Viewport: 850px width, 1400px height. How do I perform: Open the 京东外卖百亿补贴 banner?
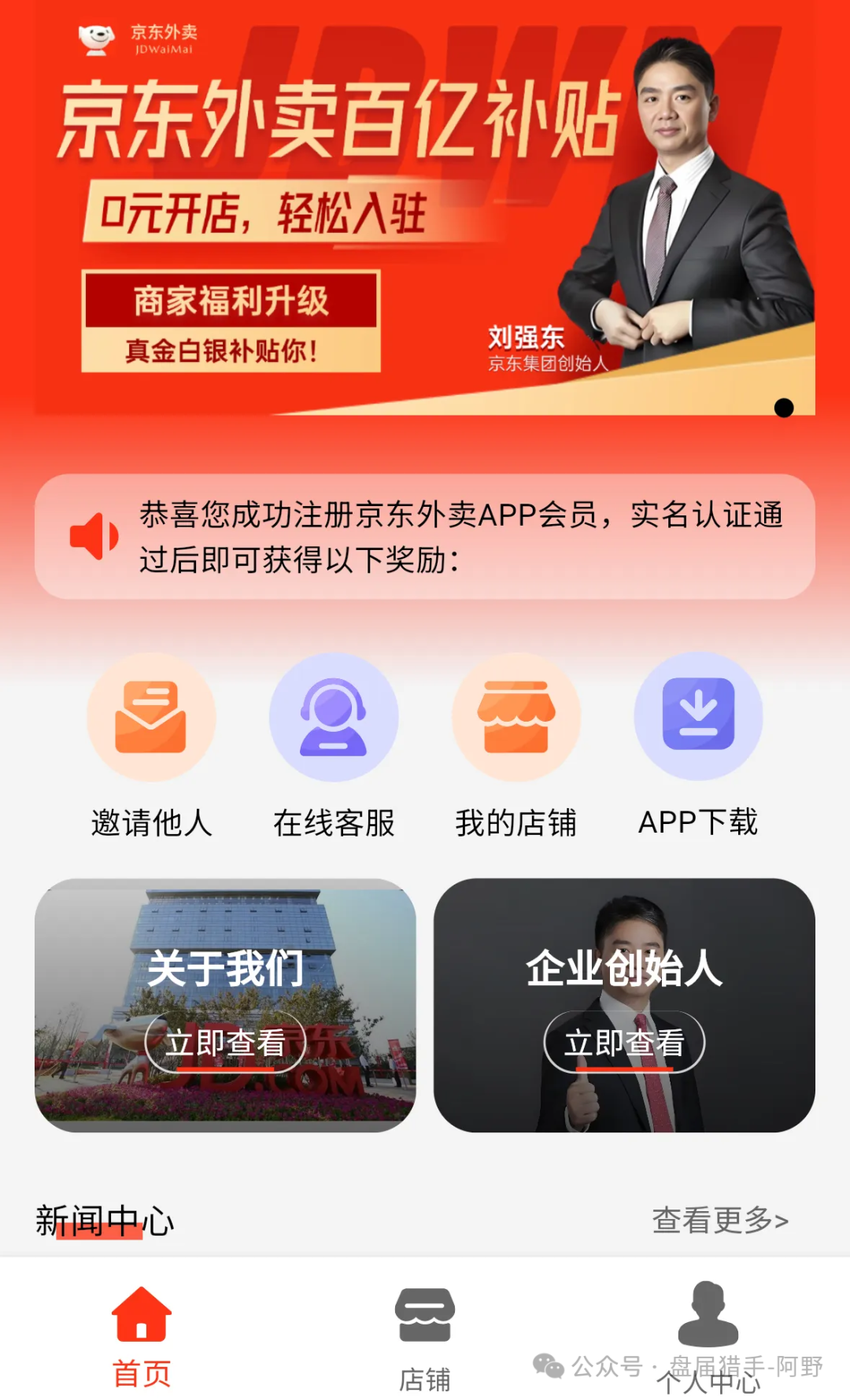(425, 212)
